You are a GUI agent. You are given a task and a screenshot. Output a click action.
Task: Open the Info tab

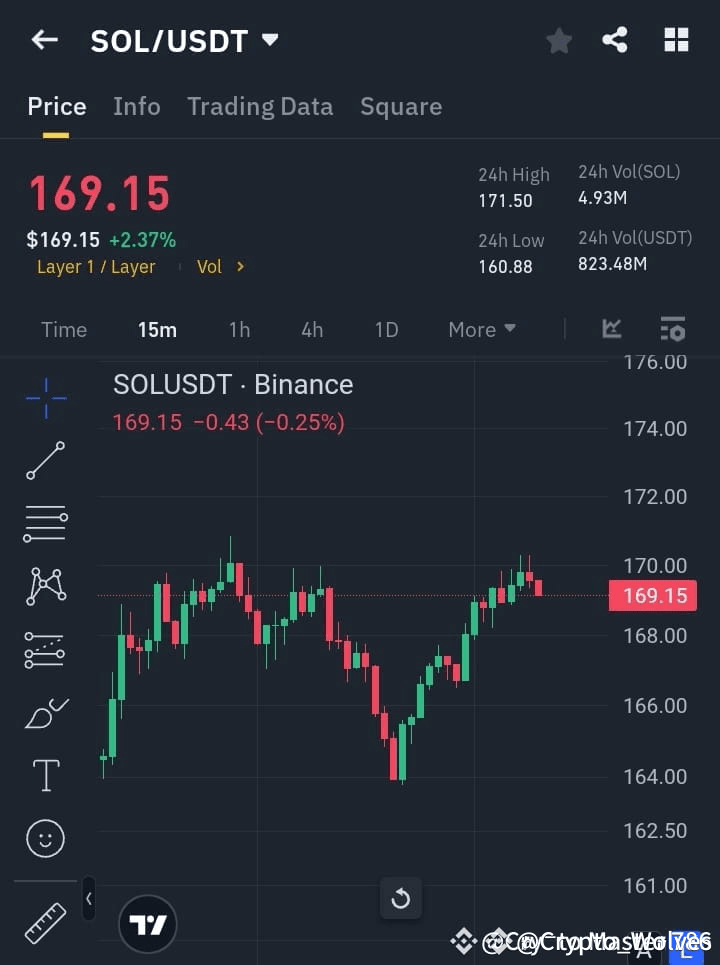click(x=136, y=106)
